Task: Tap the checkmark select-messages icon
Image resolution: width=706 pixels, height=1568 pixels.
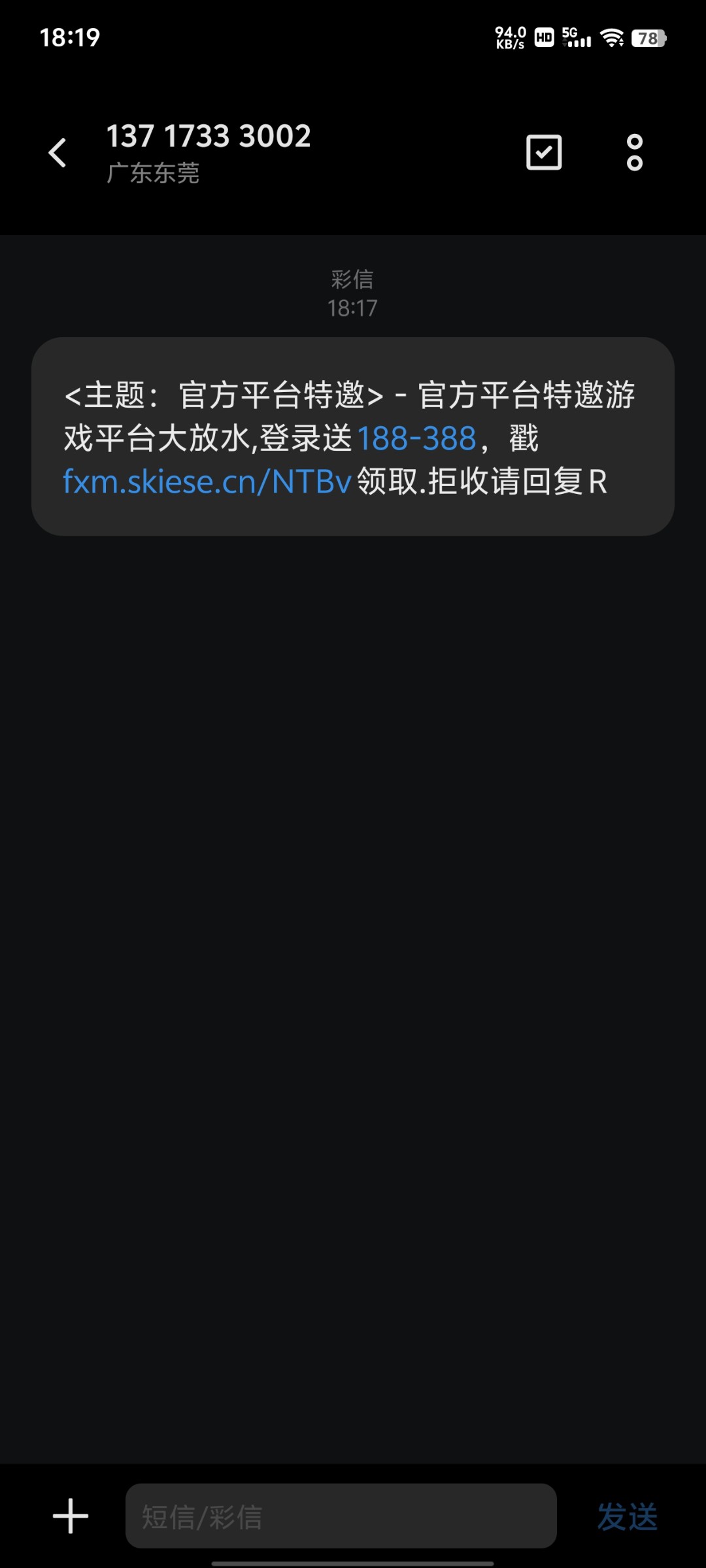Action: [x=544, y=153]
